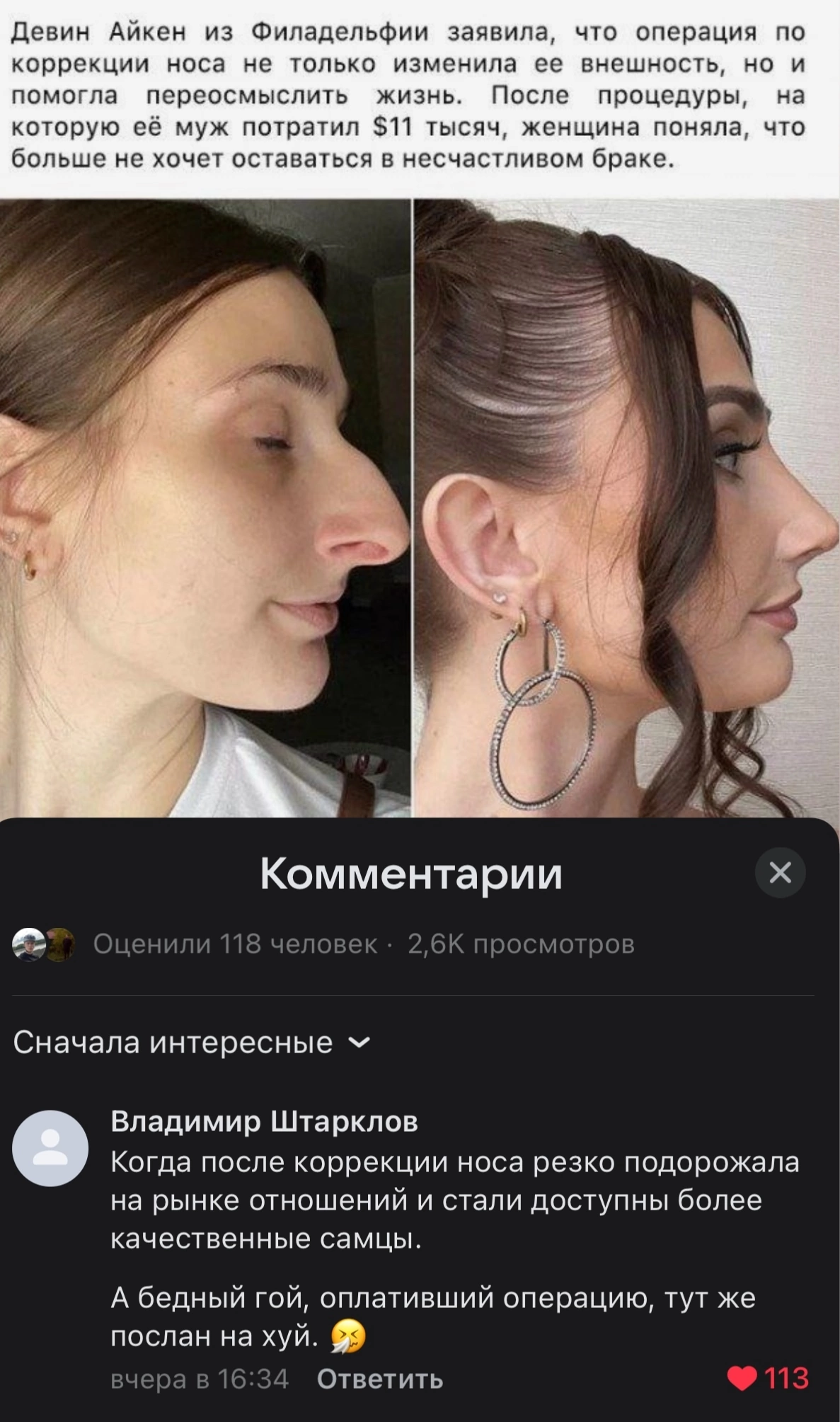
Task: Open the before-and-after post image
Action: tap(420, 508)
